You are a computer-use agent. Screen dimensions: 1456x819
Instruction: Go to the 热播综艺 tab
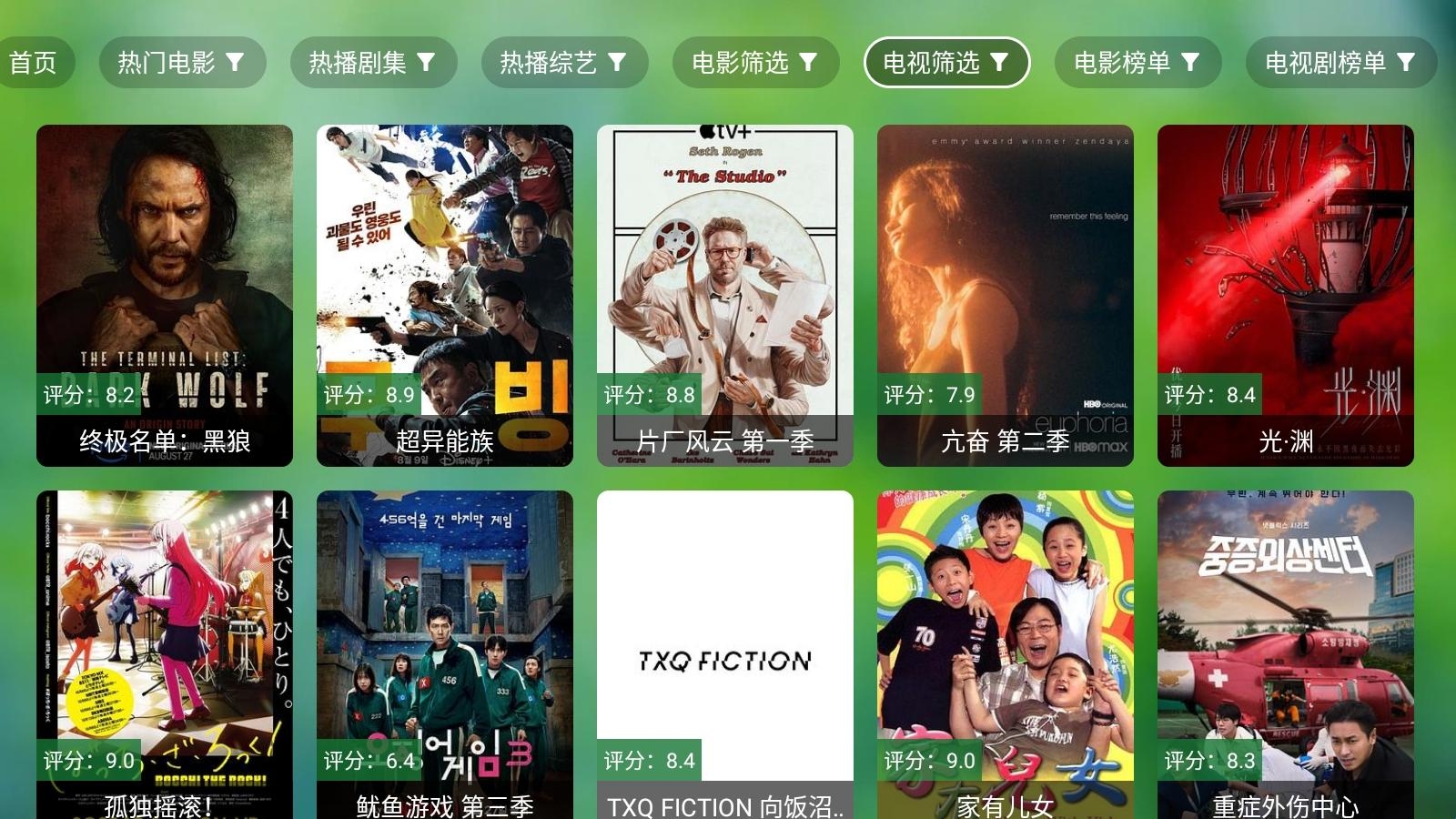pos(564,62)
